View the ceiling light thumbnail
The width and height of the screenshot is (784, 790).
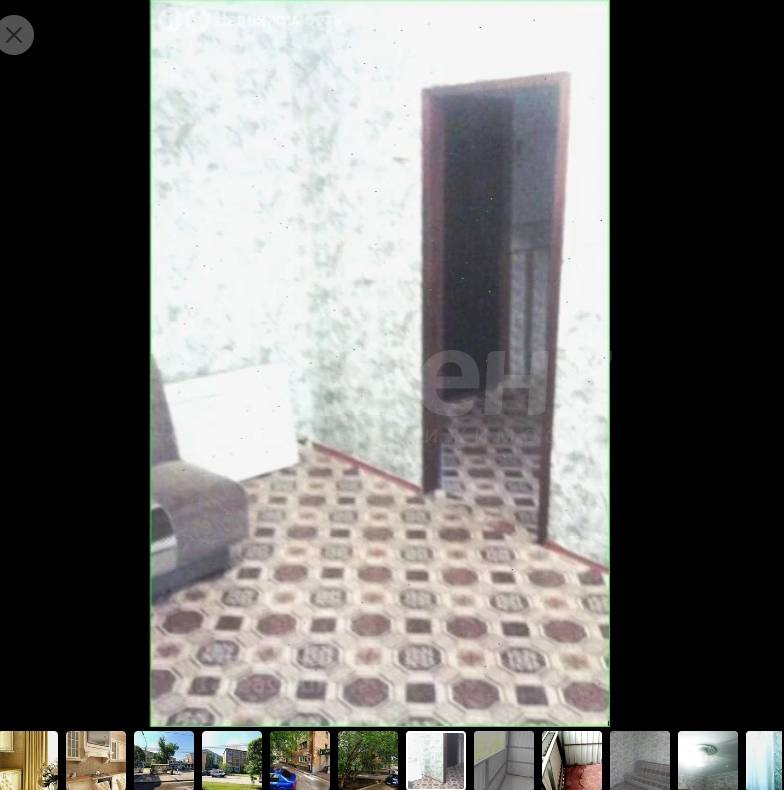coord(708,760)
